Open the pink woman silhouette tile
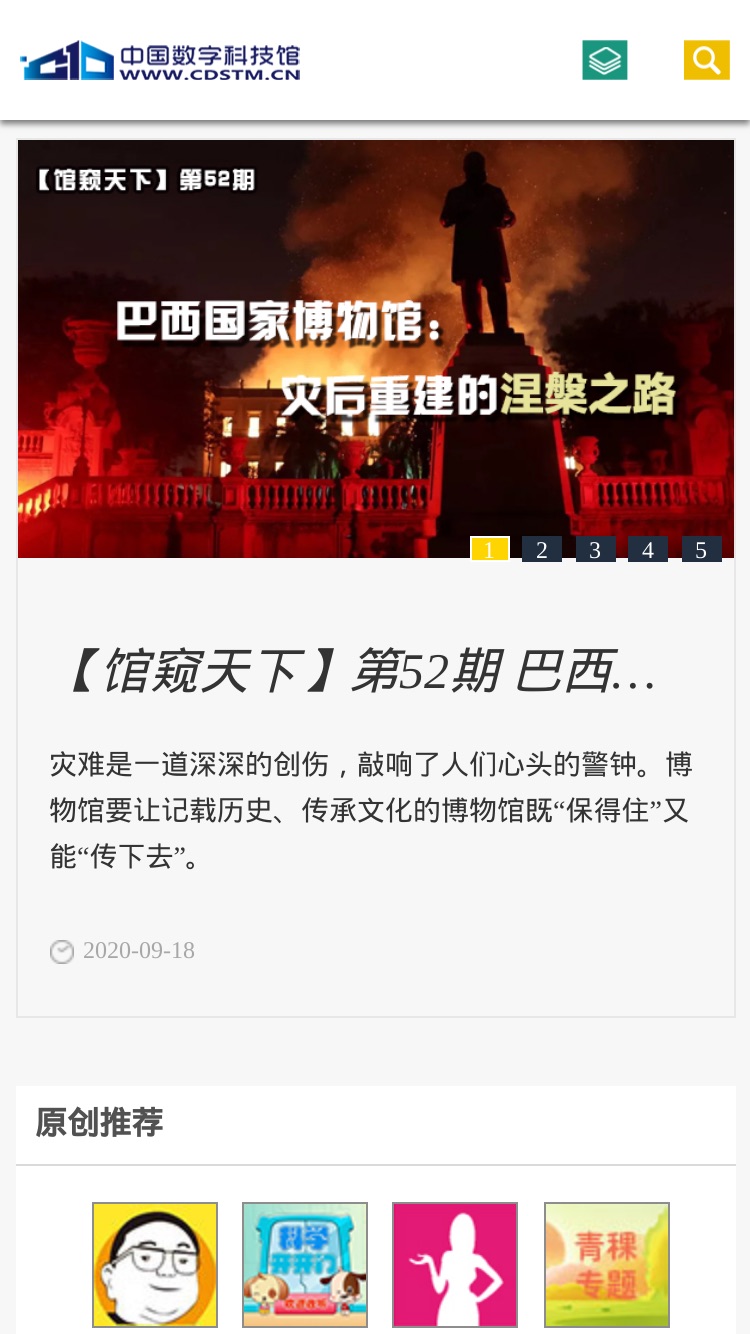 tap(455, 1265)
